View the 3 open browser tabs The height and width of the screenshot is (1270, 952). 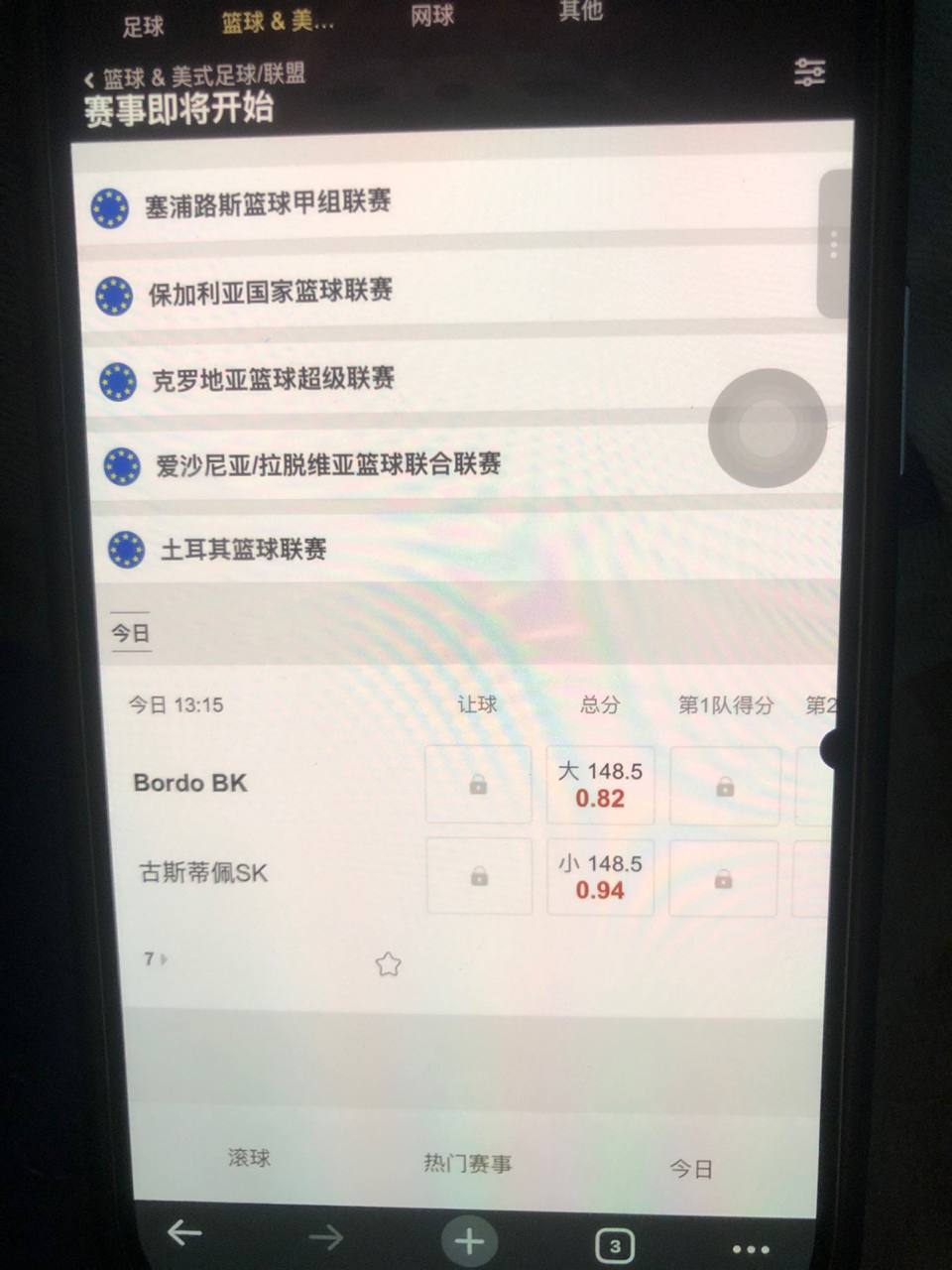coord(614,1246)
